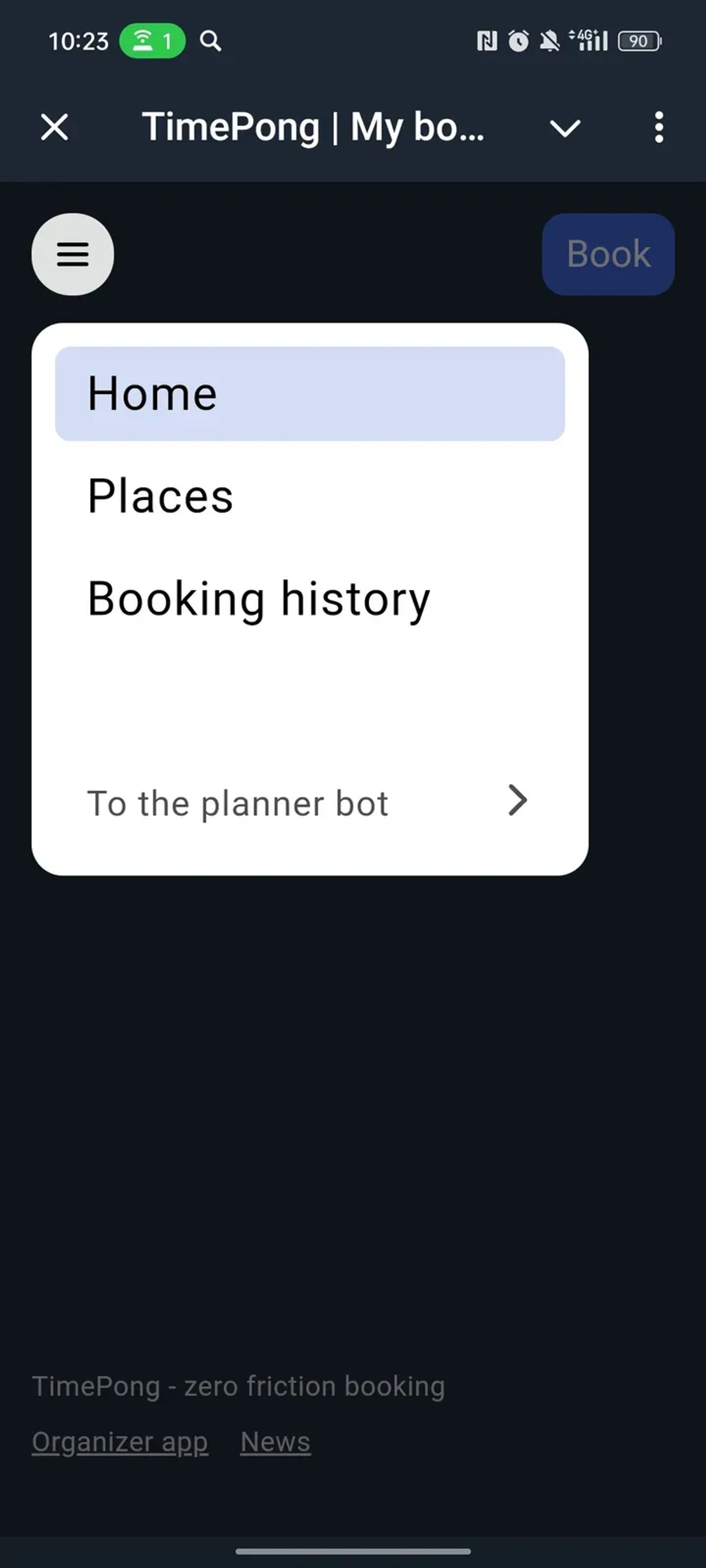
Task: Close the TimePong mini-app
Action: (x=53, y=127)
